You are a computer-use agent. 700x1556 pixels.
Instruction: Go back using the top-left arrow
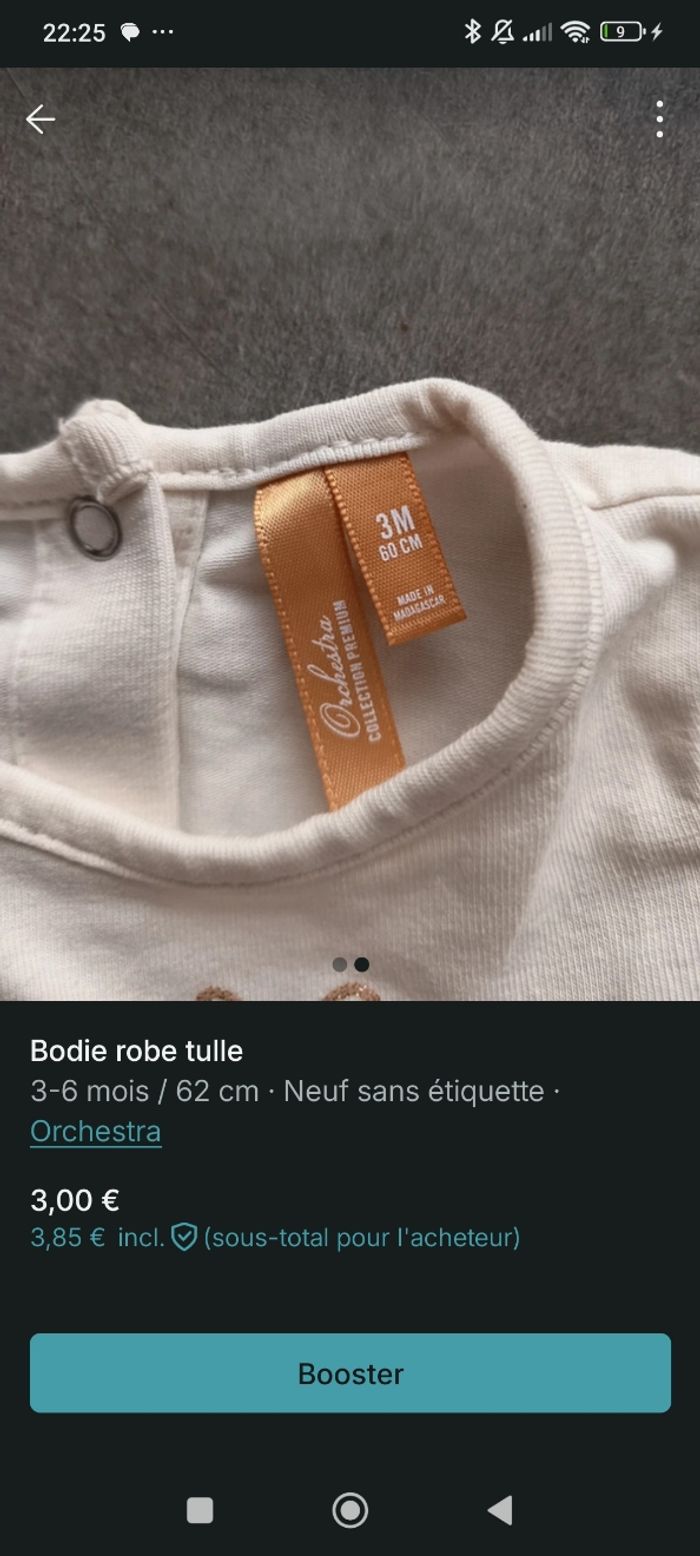pyautogui.click(x=40, y=120)
